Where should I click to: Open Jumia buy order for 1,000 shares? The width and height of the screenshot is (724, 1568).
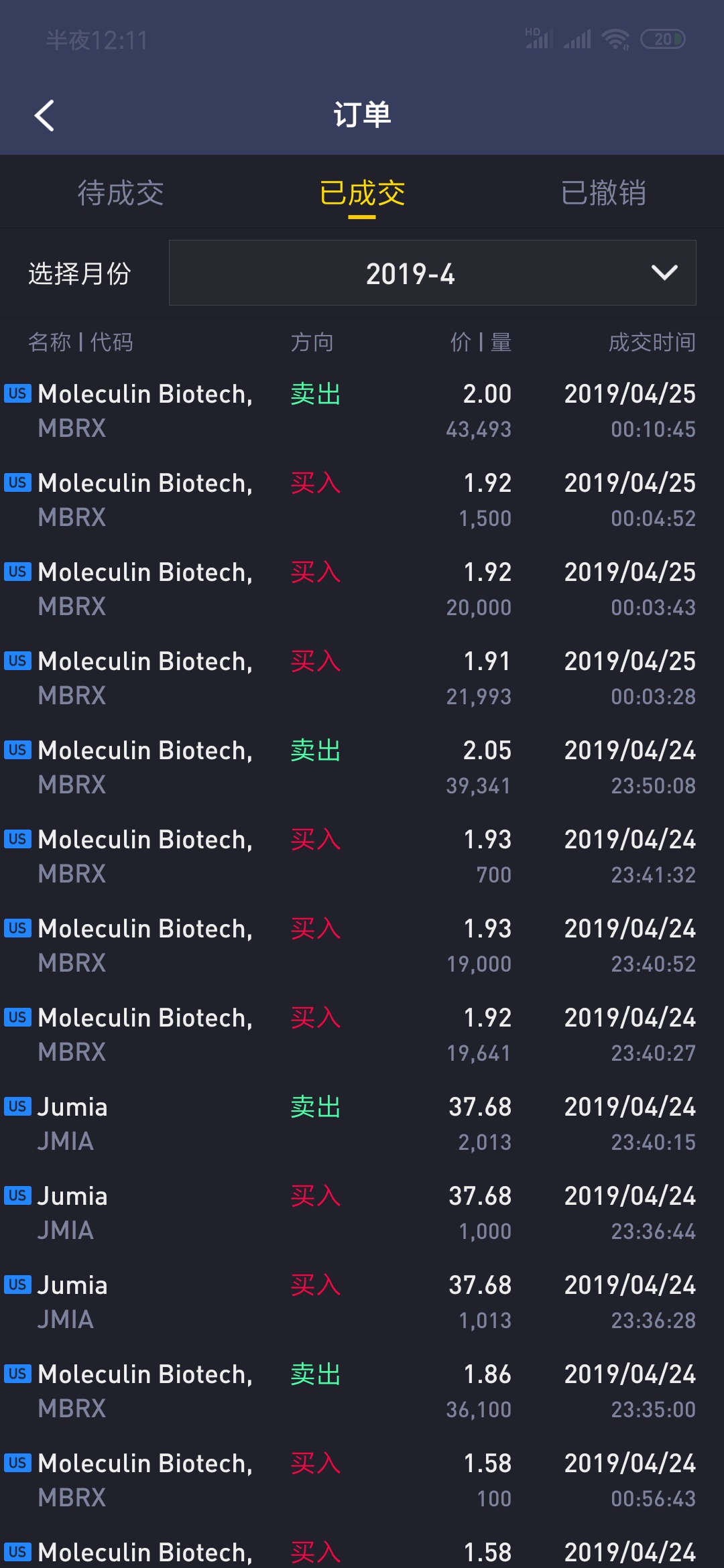tap(362, 1212)
